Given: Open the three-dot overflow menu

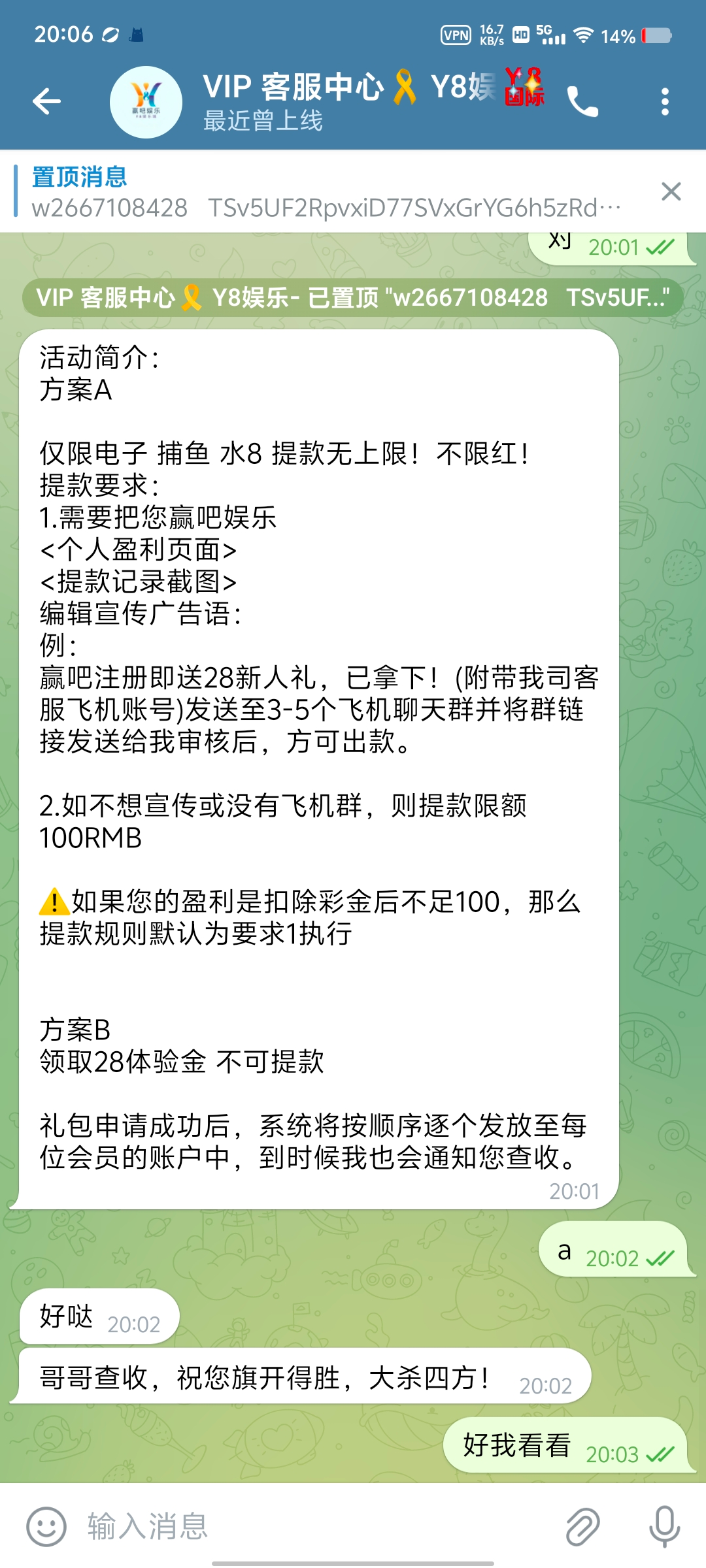Looking at the screenshot, I should pos(665,102).
